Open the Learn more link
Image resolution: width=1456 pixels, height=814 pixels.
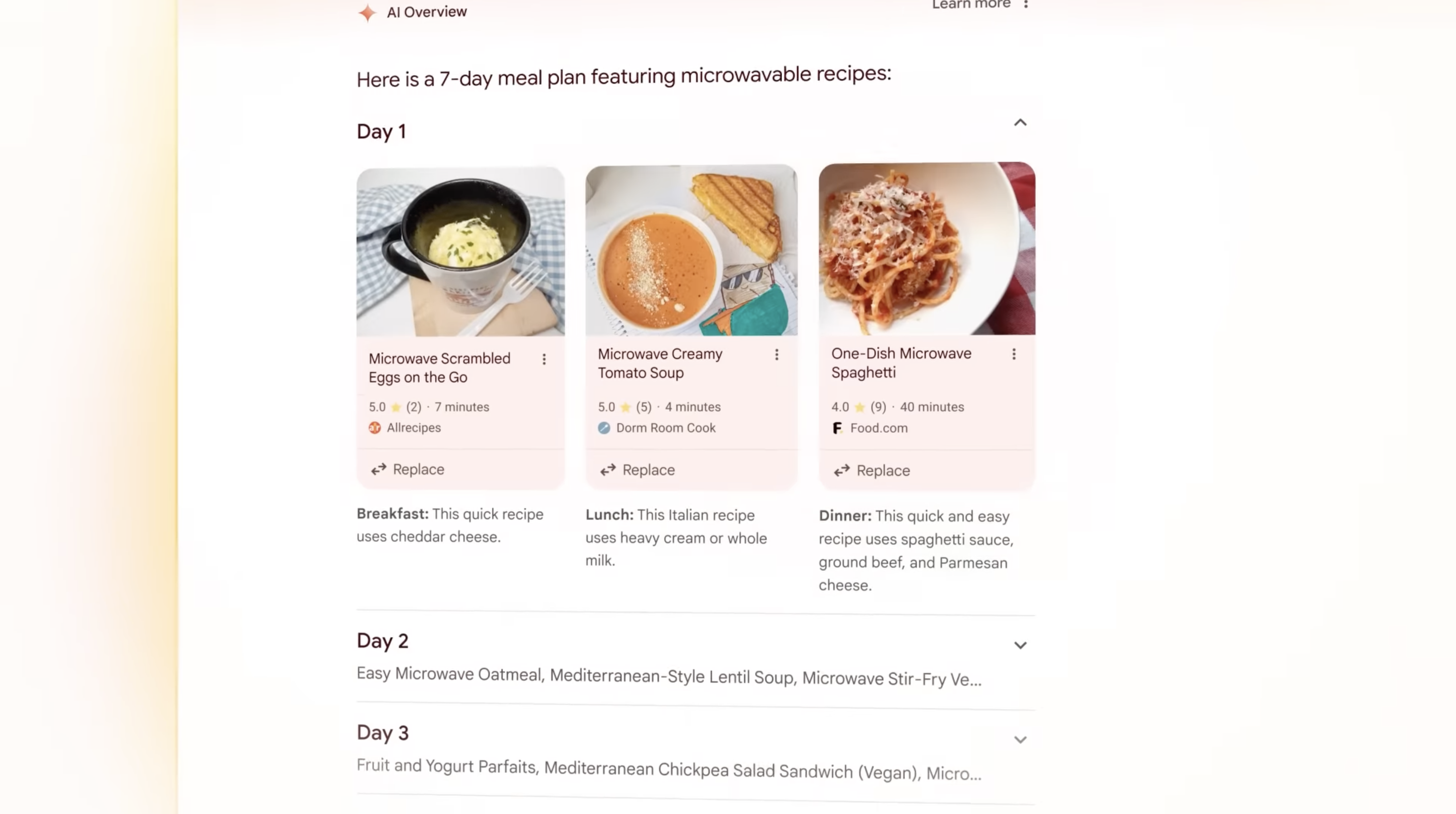tap(971, 5)
